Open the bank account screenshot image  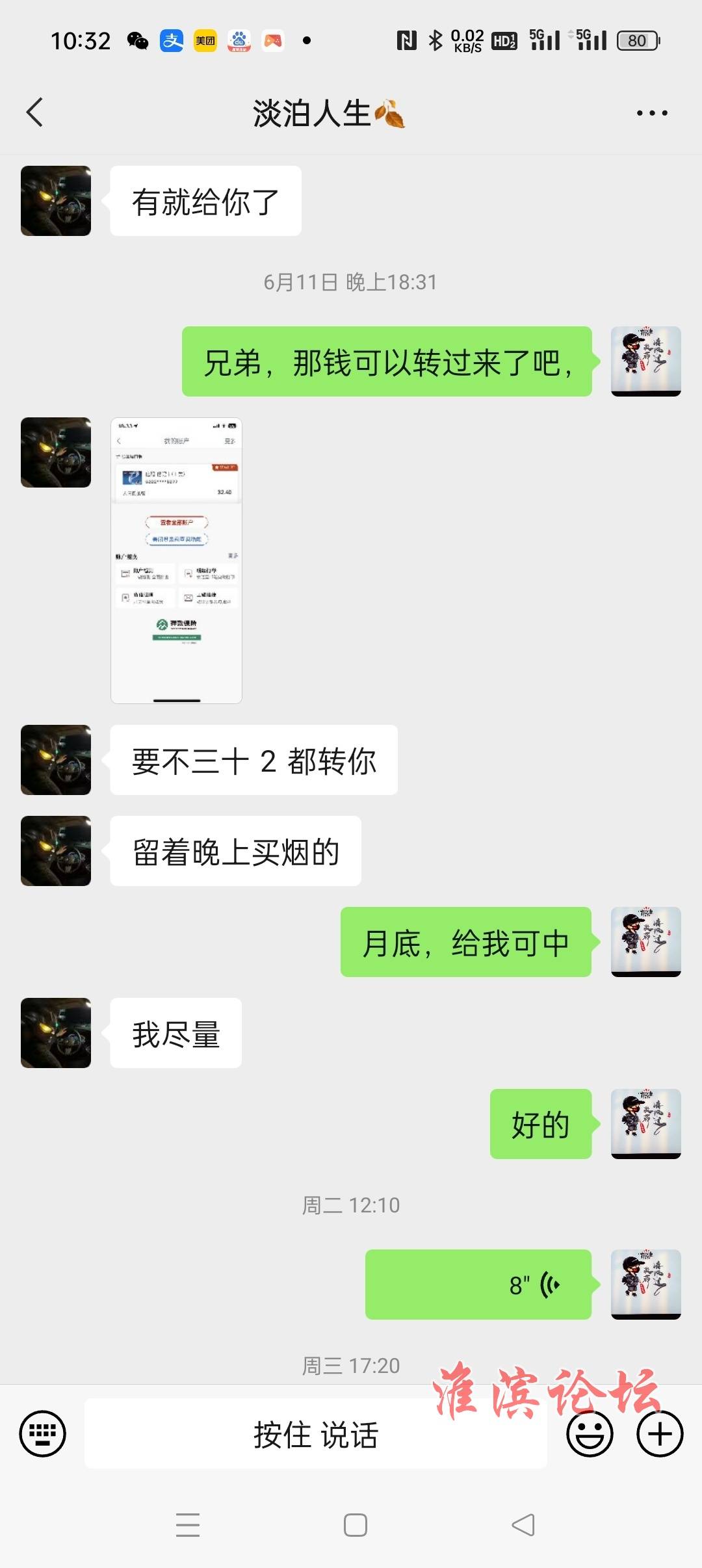pyautogui.click(x=176, y=560)
